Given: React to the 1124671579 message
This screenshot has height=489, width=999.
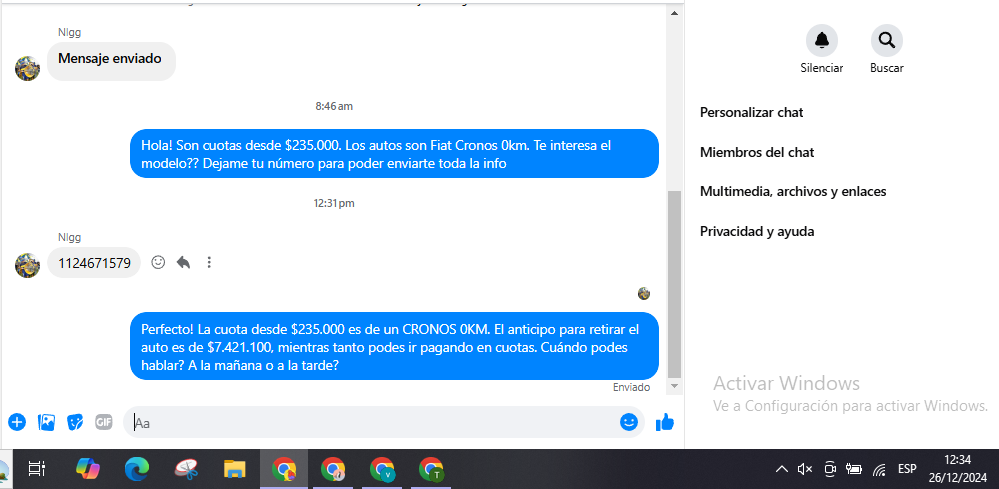Looking at the screenshot, I should pos(158,263).
